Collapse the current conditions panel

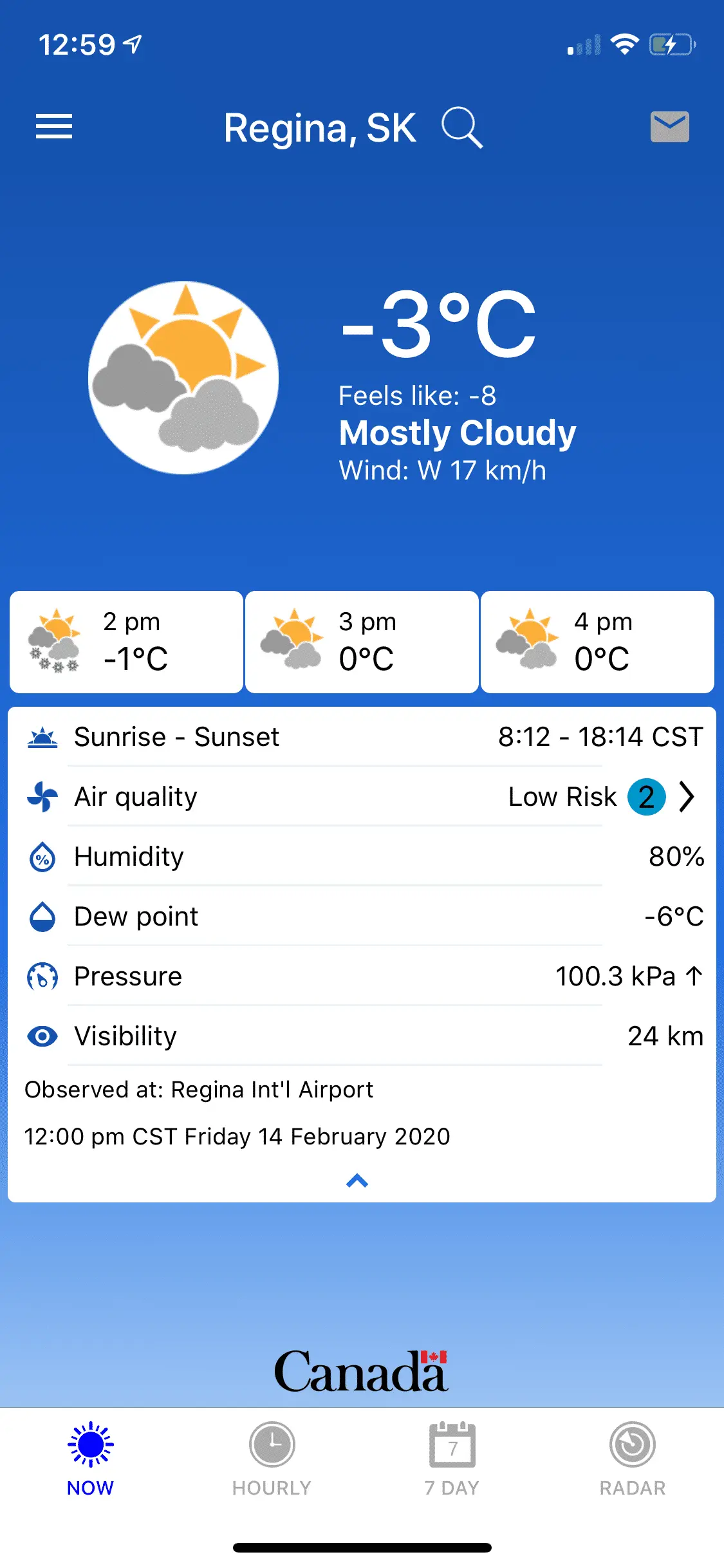click(x=357, y=1181)
